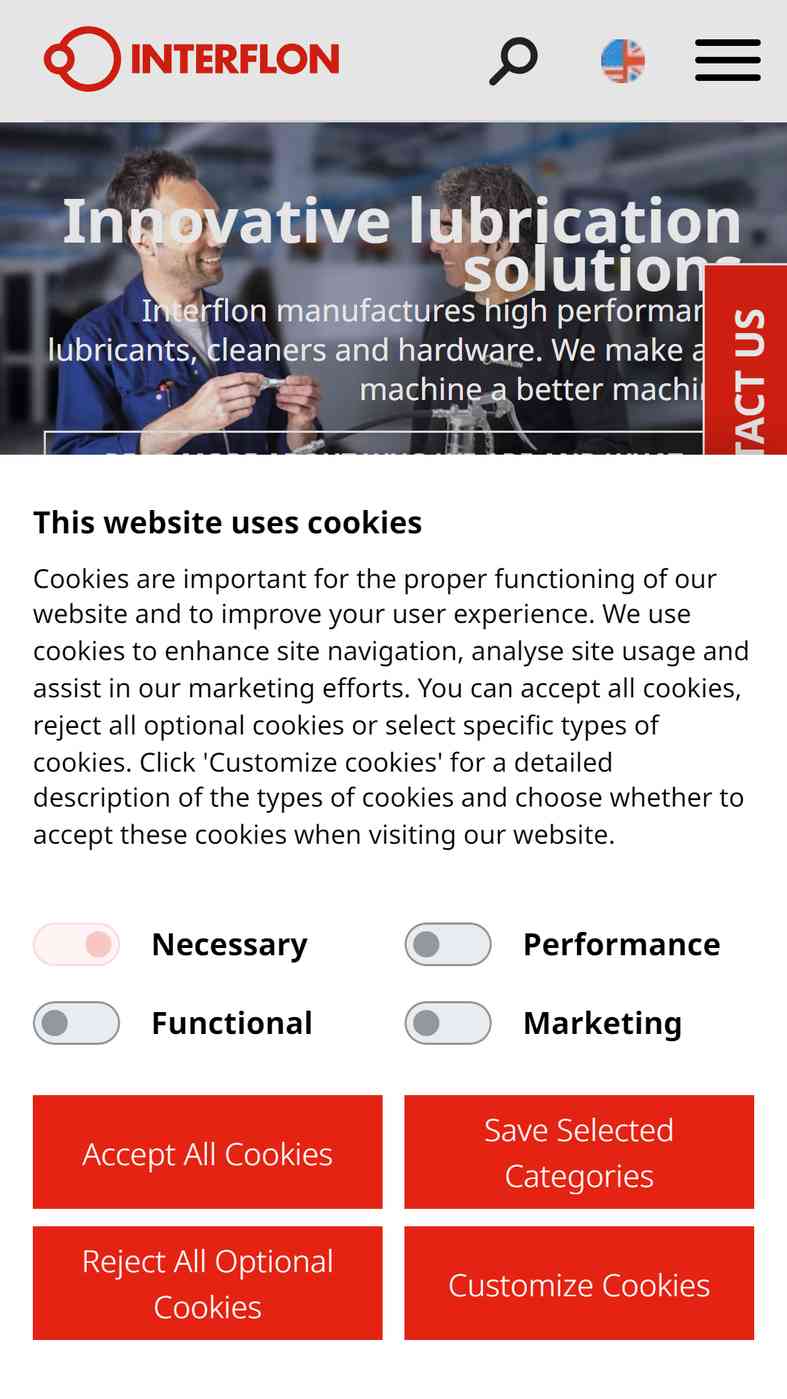
Task: Open the hamburger menu
Action: [x=728, y=60]
